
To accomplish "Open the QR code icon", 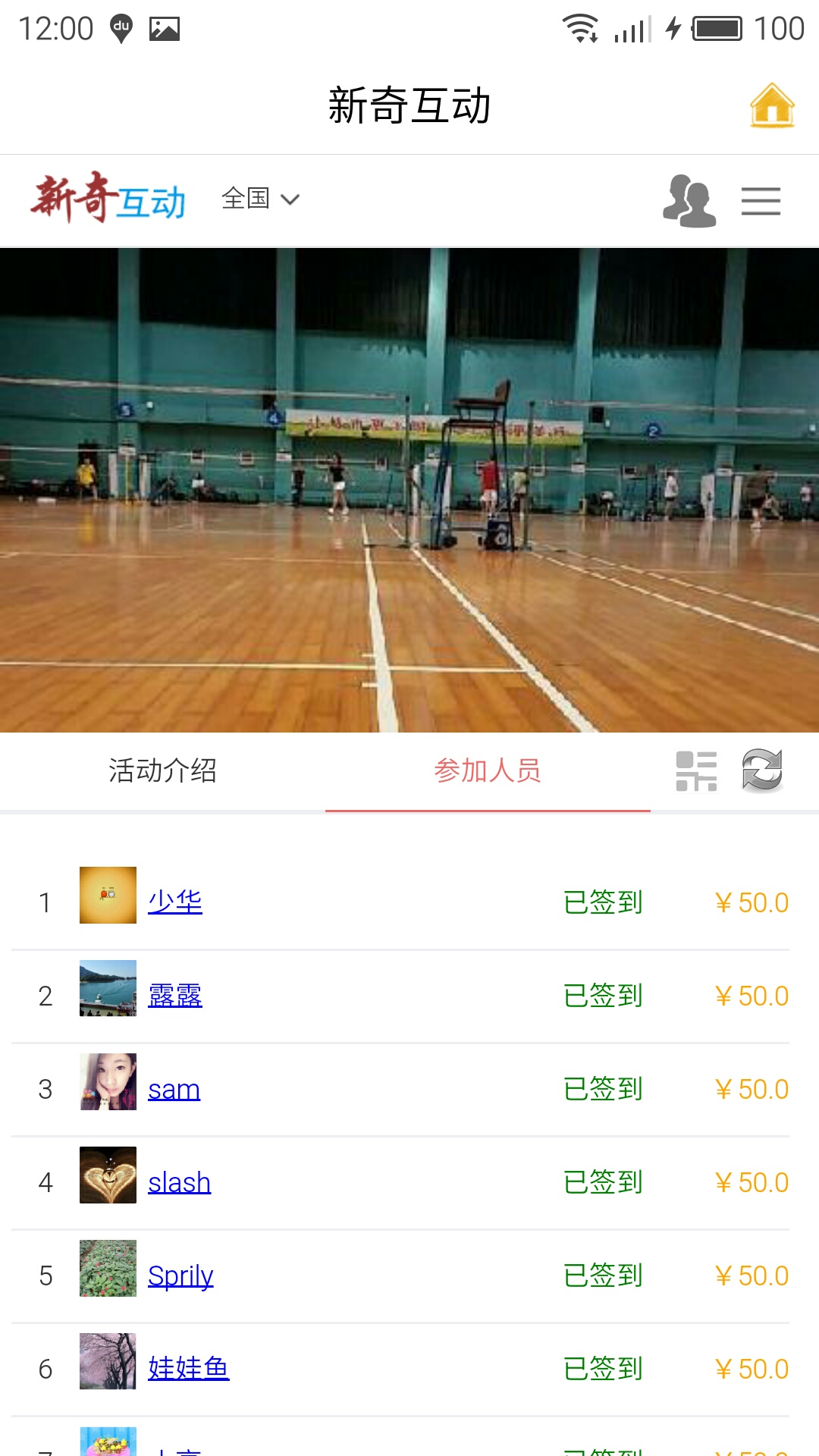I will point(696,771).
